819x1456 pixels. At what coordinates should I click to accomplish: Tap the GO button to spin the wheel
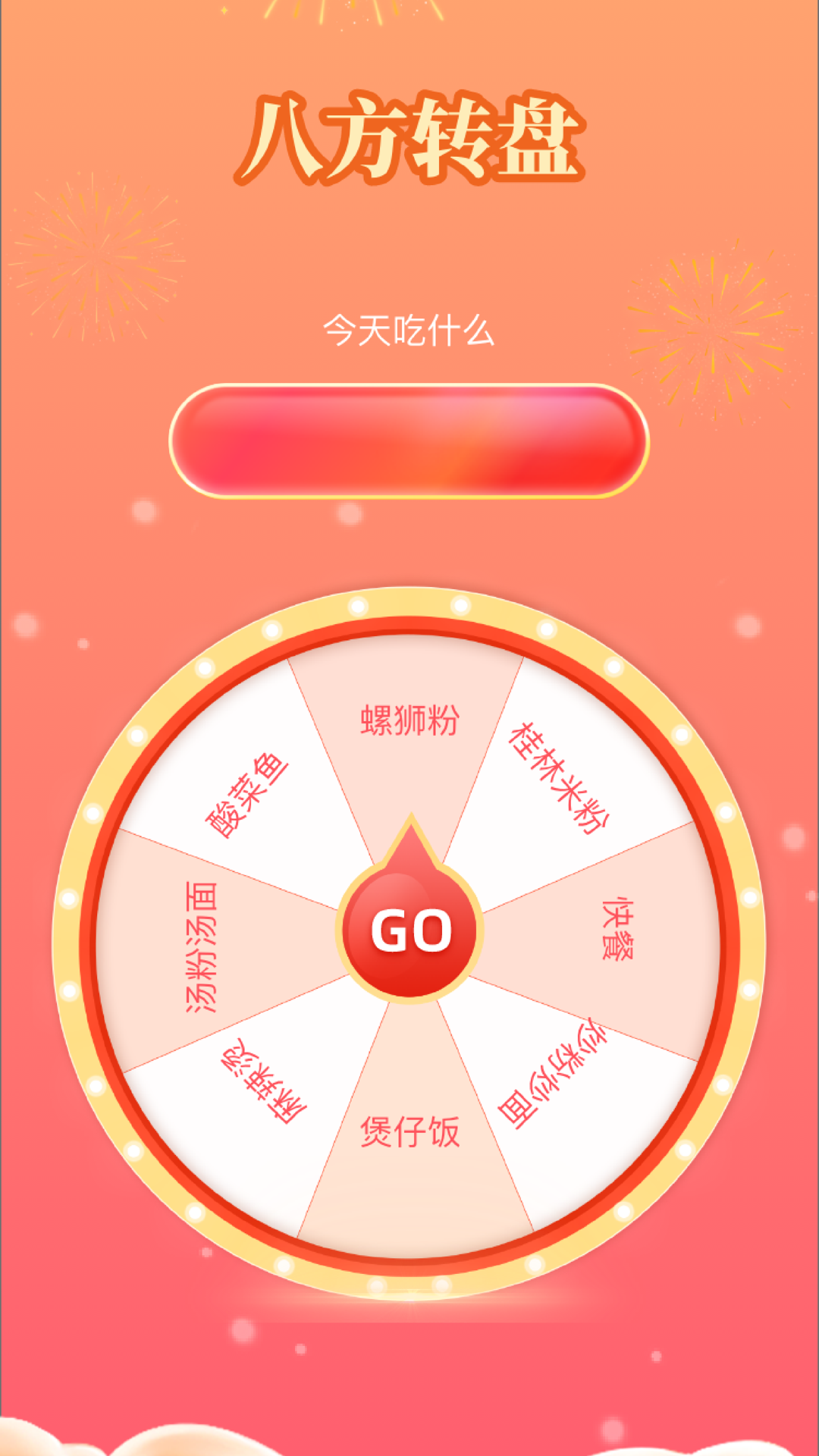[x=410, y=931]
